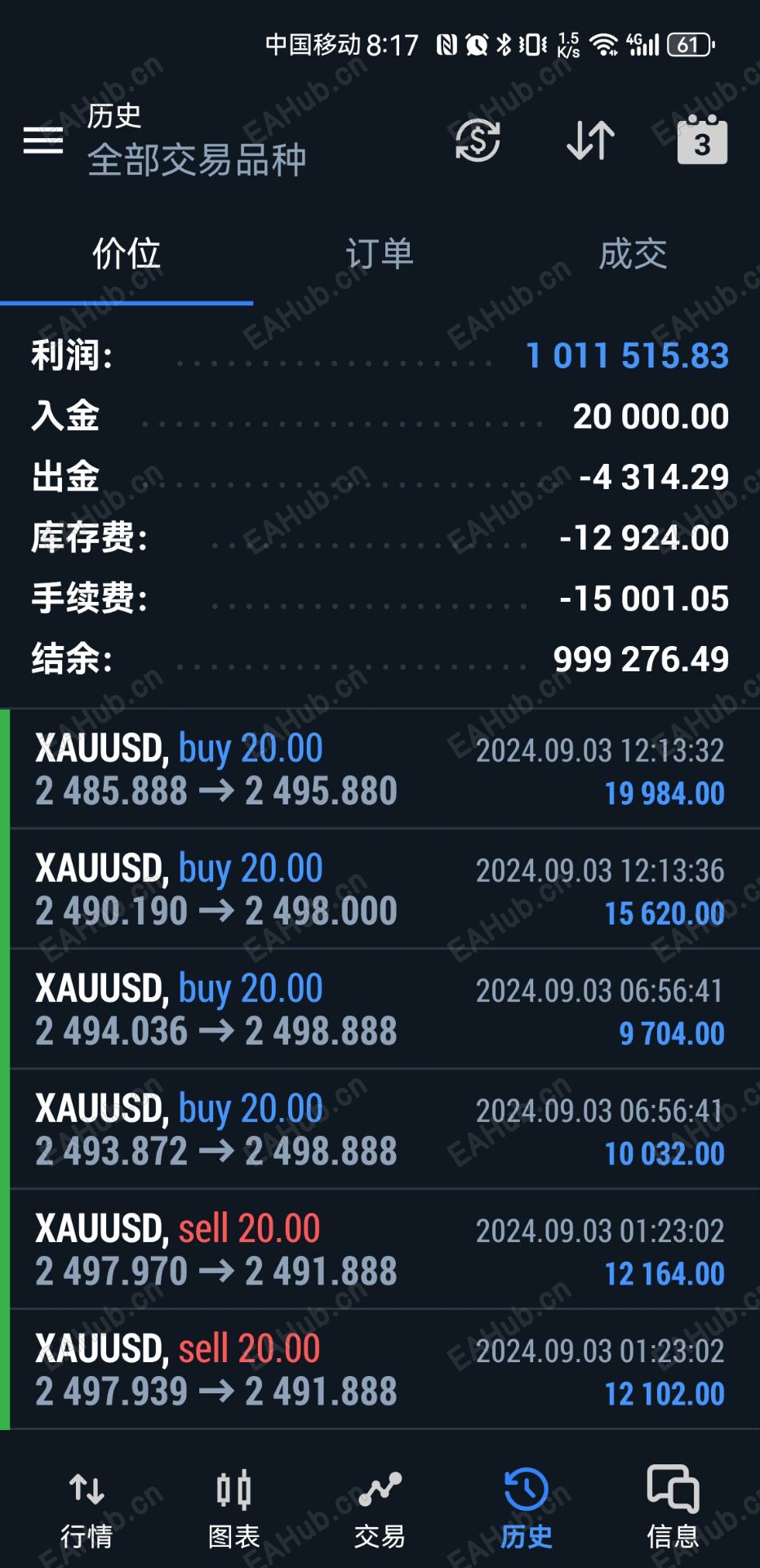Open the 信息 messages tab
This screenshot has width=760, height=1568.
click(x=673, y=1509)
